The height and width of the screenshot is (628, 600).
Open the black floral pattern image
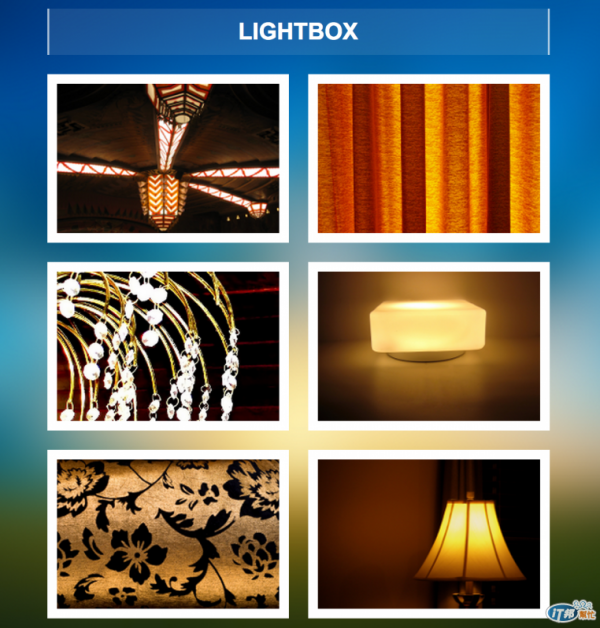(x=168, y=534)
